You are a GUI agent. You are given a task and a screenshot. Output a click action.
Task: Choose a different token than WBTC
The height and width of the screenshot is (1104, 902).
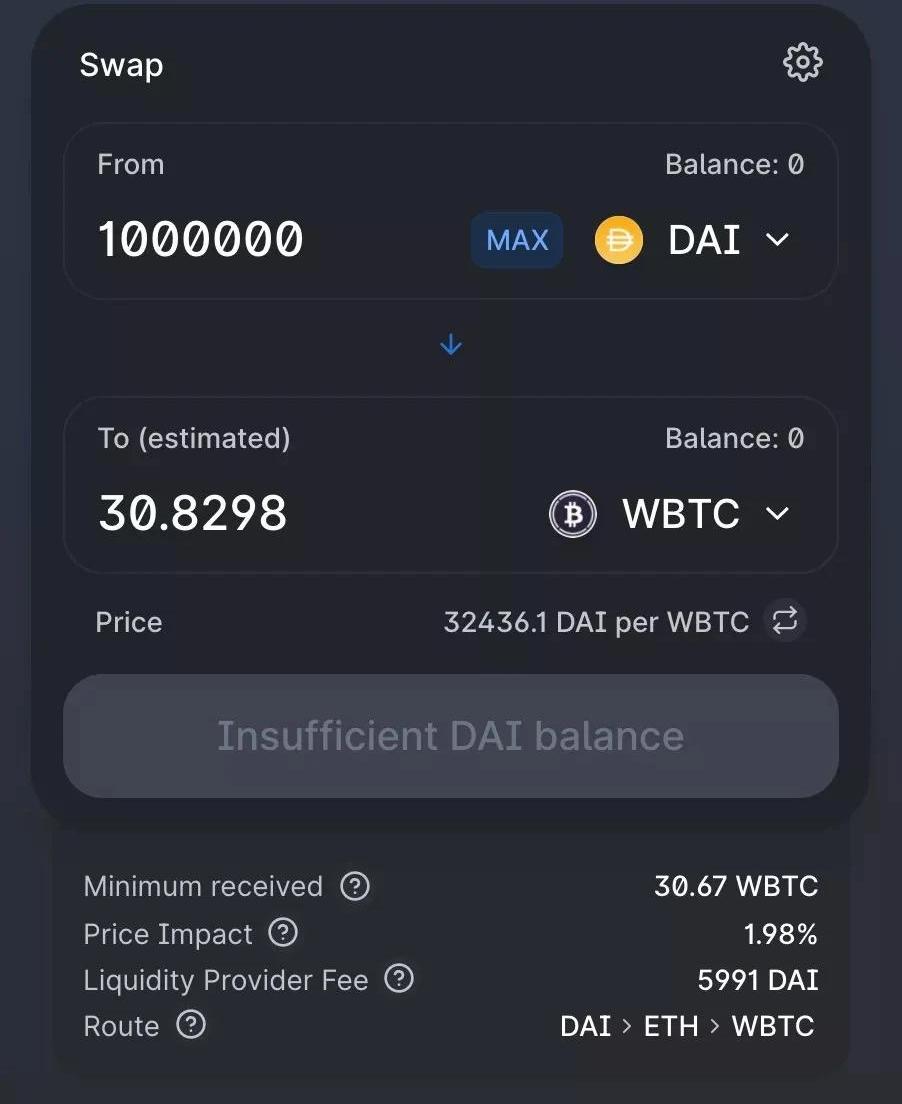(671, 514)
